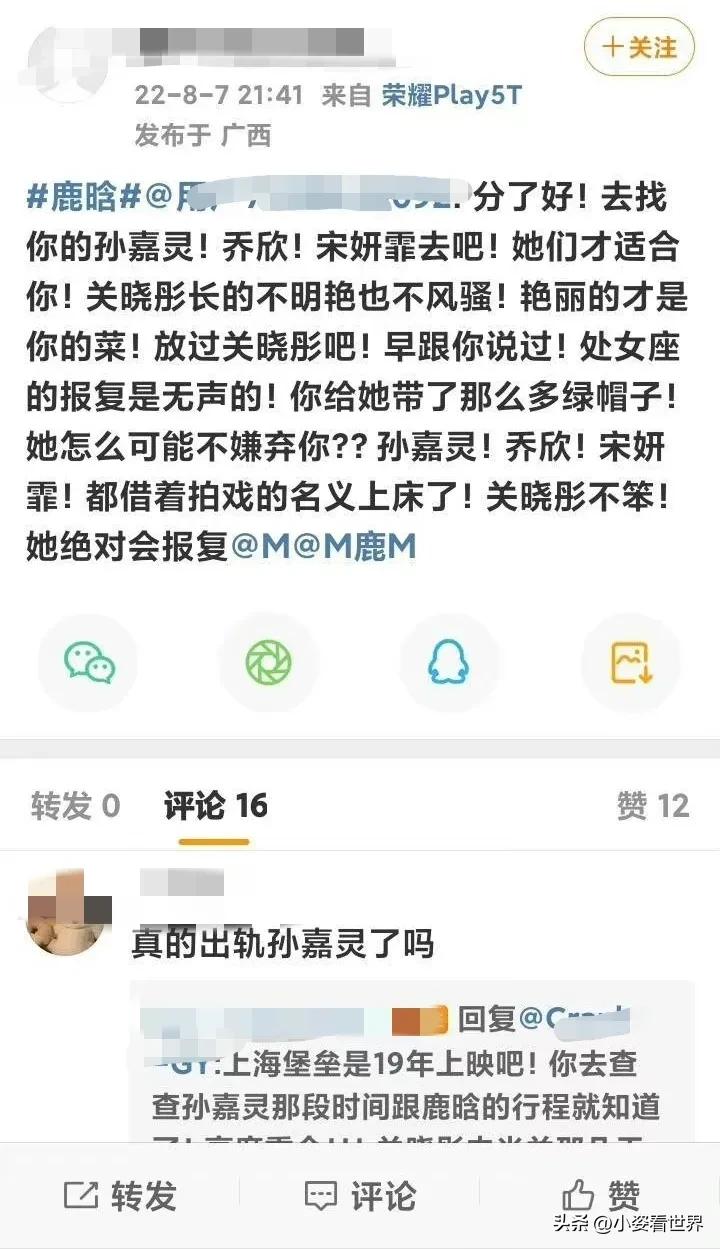This screenshot has width=720, height=1249.
Task: Share to WeChat Moments
Action: click(269, 662)
